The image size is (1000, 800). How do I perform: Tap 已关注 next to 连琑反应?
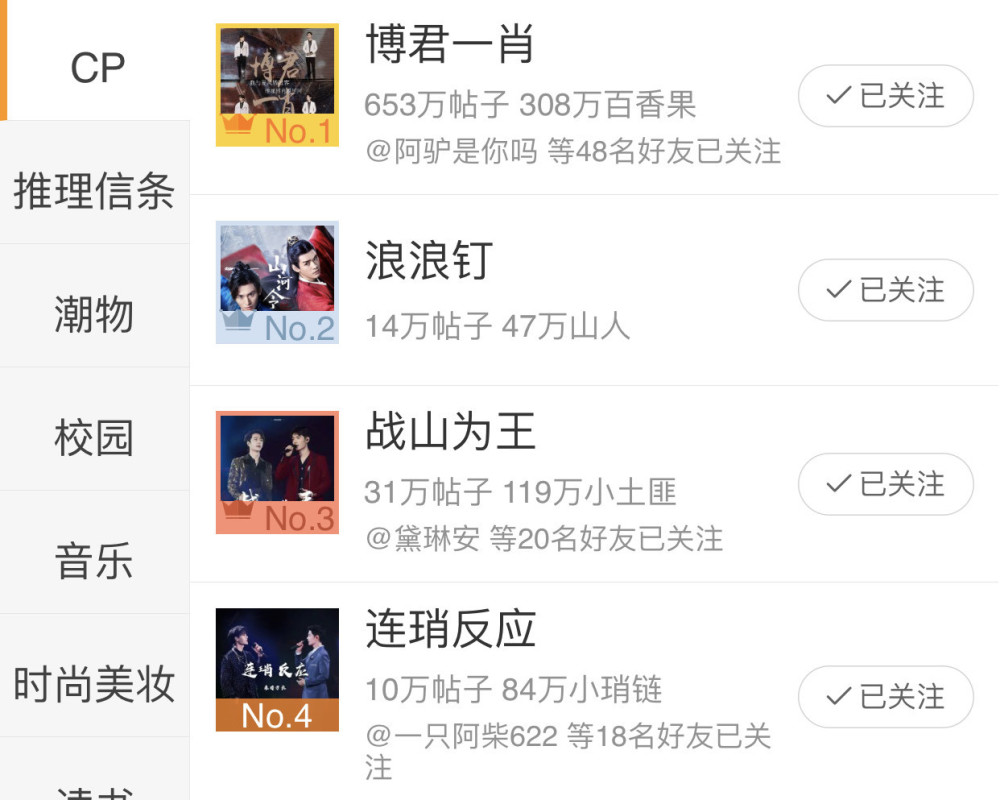[885, 696]
